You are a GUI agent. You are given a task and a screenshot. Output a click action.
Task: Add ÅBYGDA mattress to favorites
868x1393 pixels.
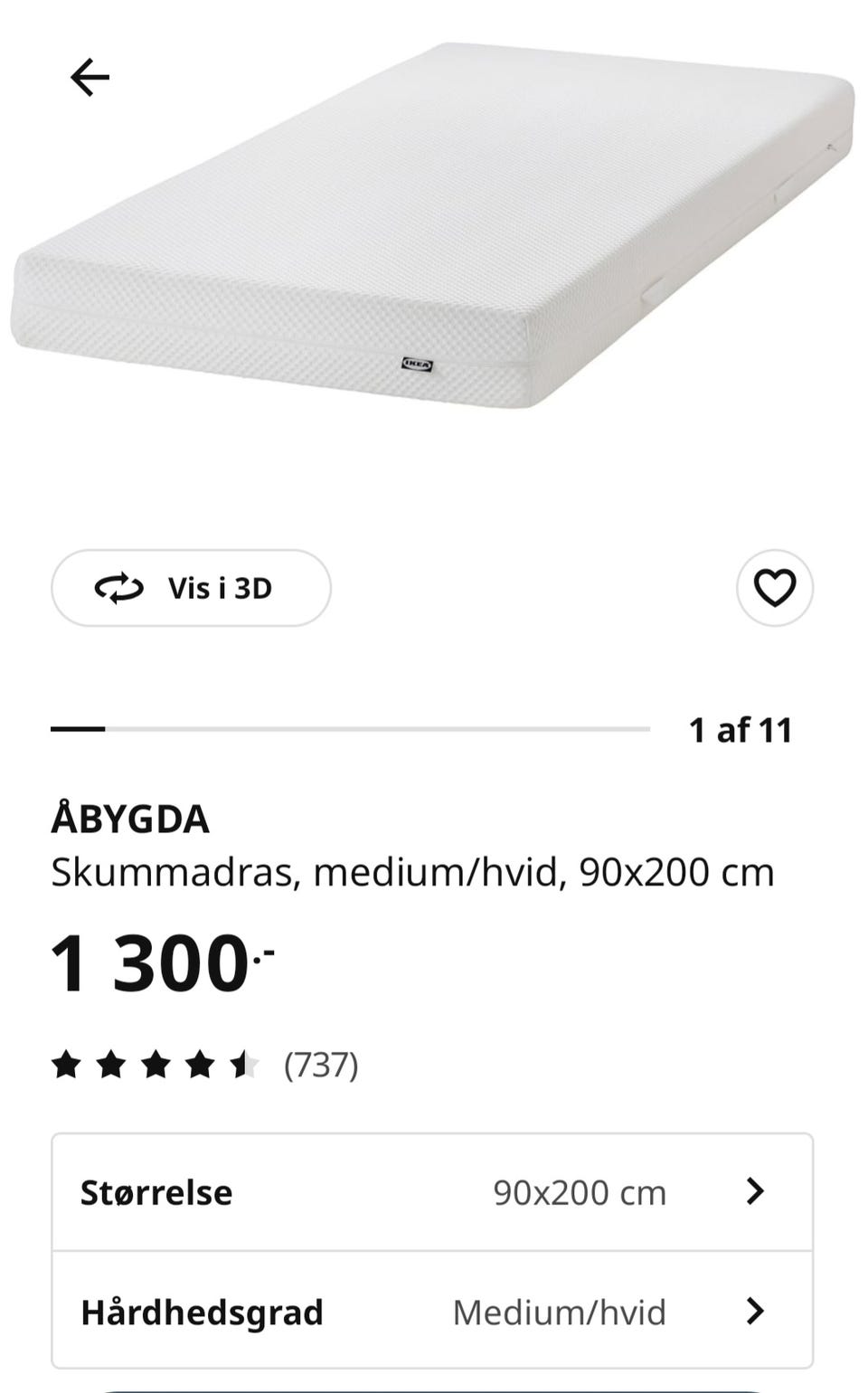click(775, 588)
